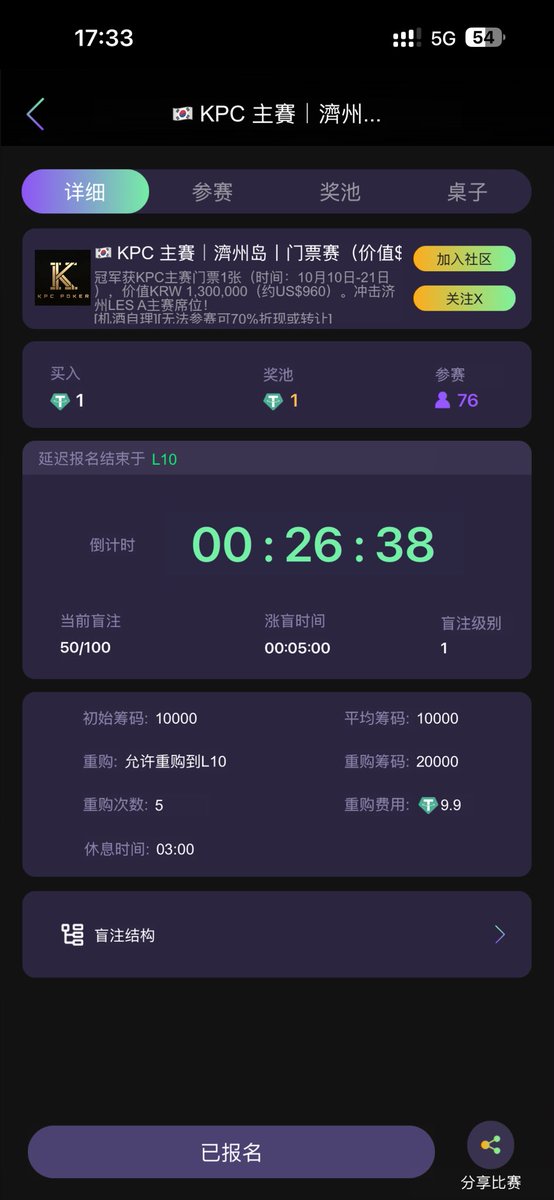Viewport: 554px width, 1200px height.
Task: Go back using the top-left arrow
Action: pos(35,114)
